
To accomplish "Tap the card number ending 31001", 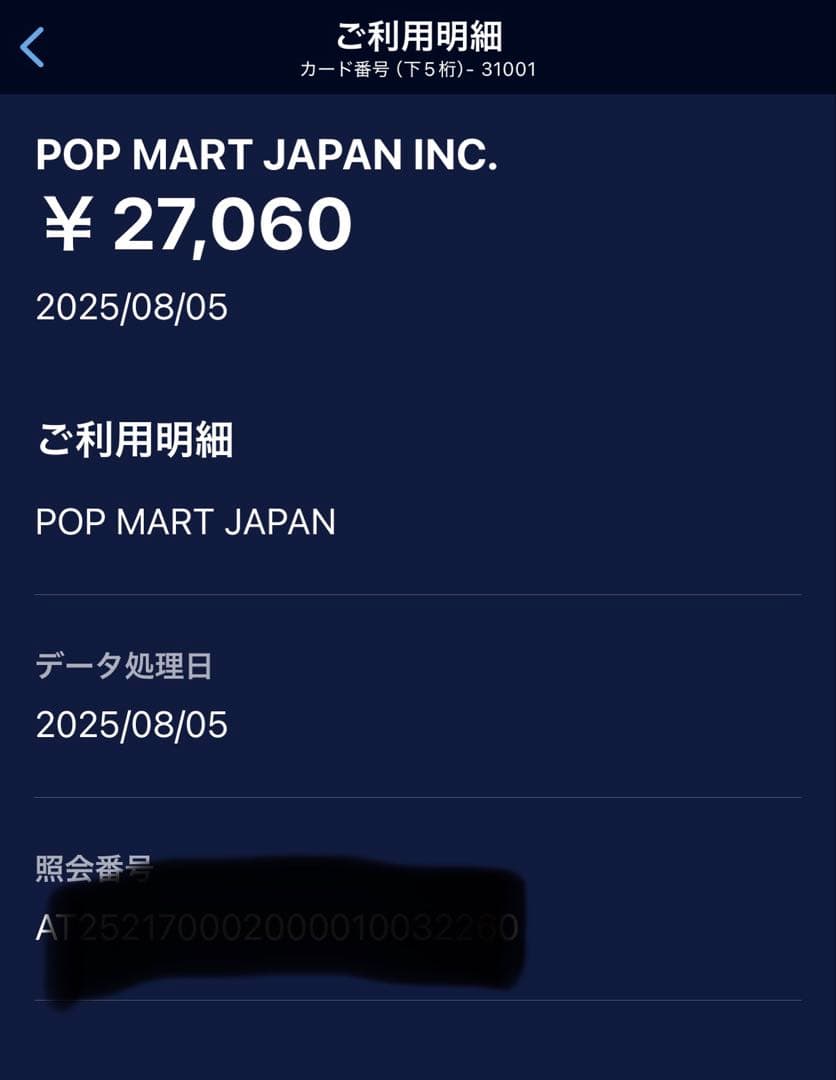I will [505, 70].
